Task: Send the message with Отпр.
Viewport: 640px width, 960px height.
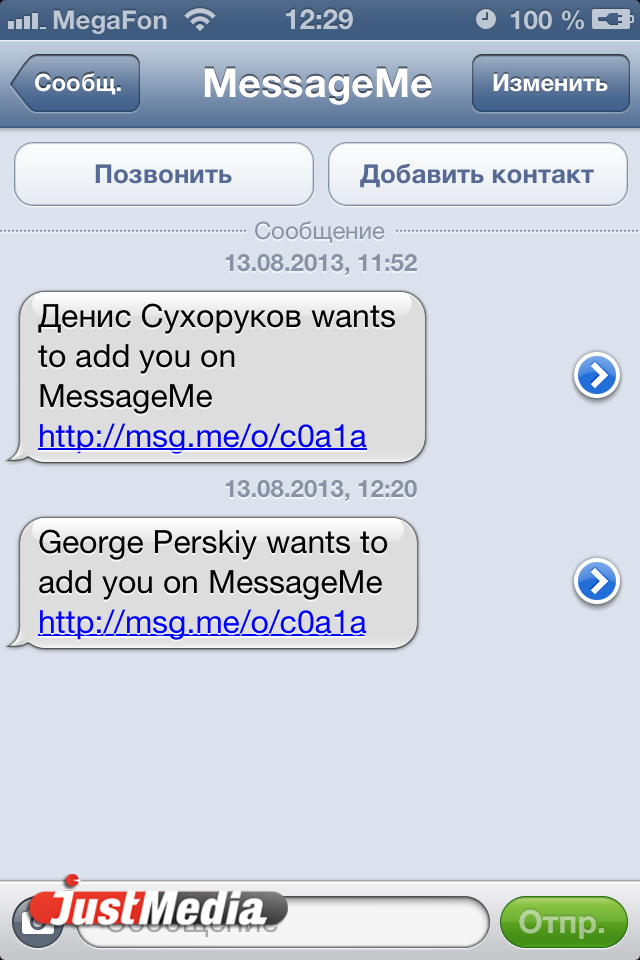Action: tap(565, 922)
